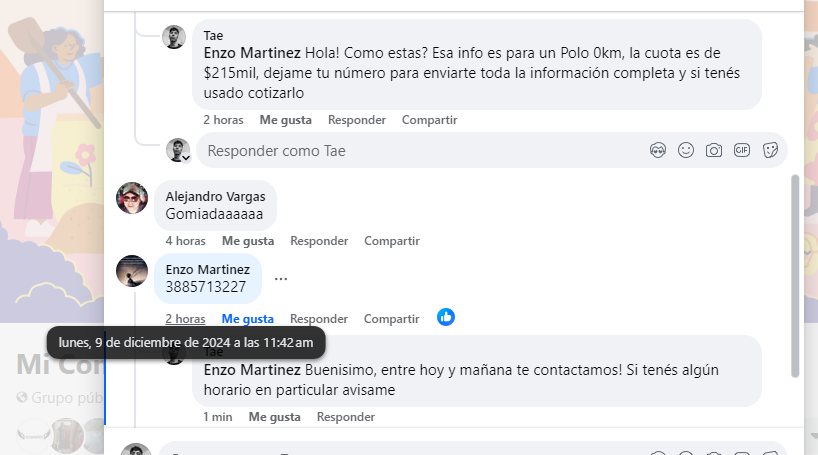The image size is (818, 455).
Task: Share Enzo Martinez's phone number comment
Action: 391,319
